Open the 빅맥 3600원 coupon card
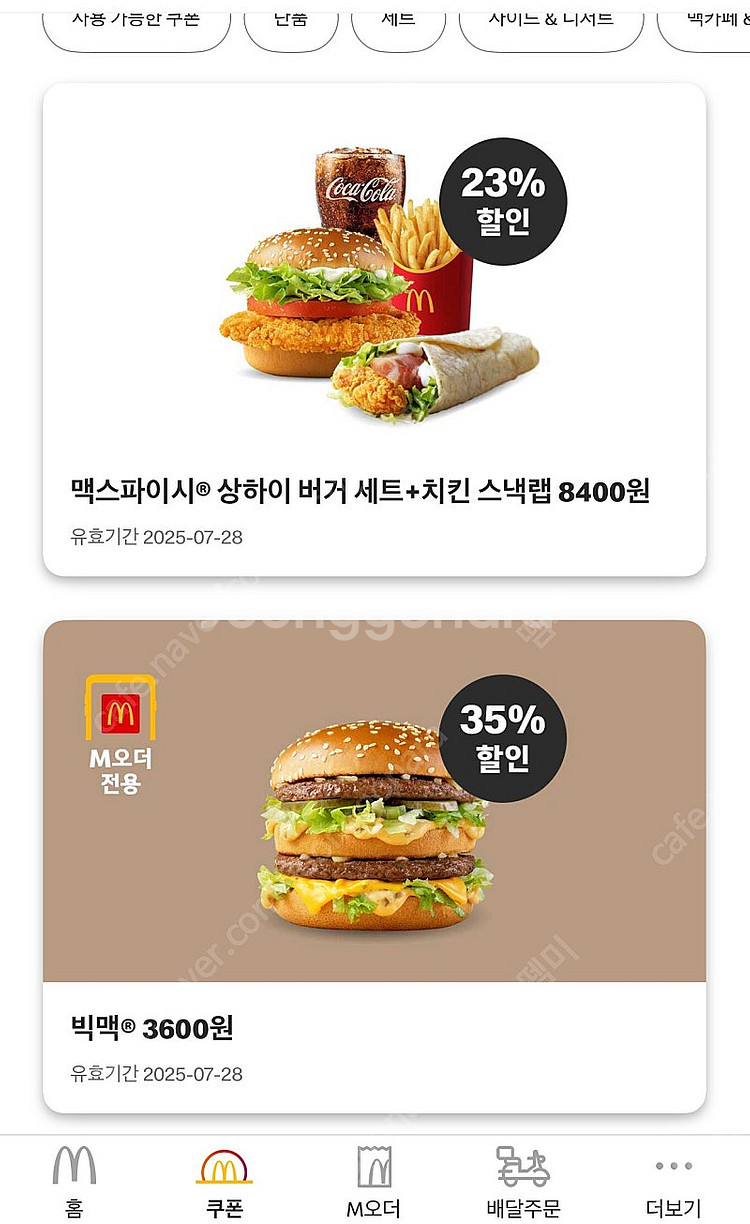This screenshot has height=1224, width=750. 374,866
